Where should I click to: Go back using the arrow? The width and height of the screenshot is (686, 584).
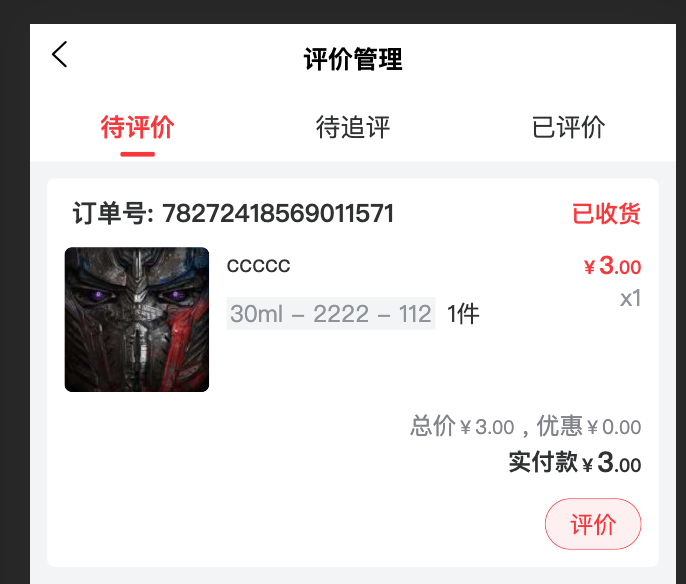tap(60, 55)
